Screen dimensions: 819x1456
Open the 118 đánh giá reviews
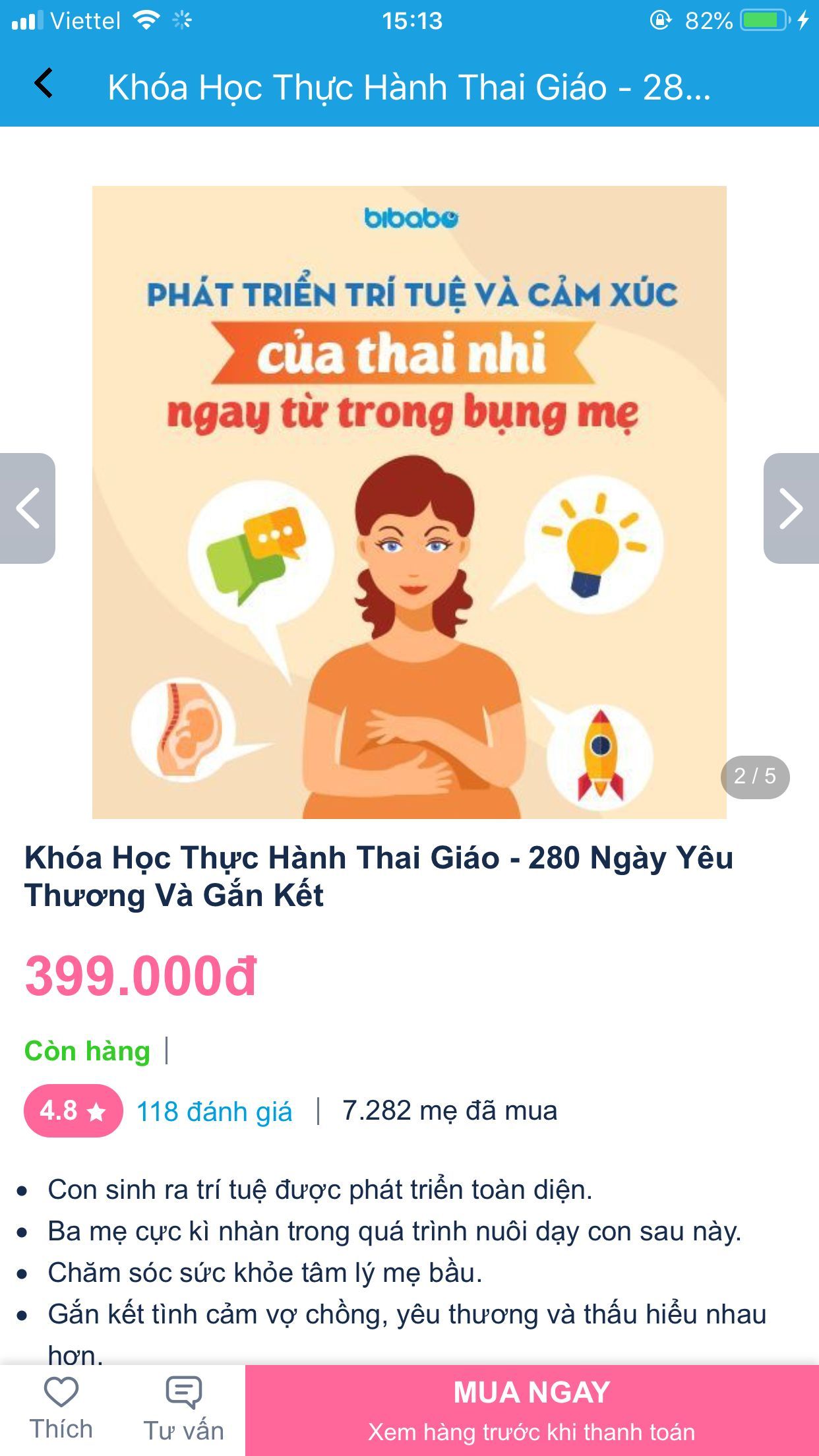pos(214,1111)
